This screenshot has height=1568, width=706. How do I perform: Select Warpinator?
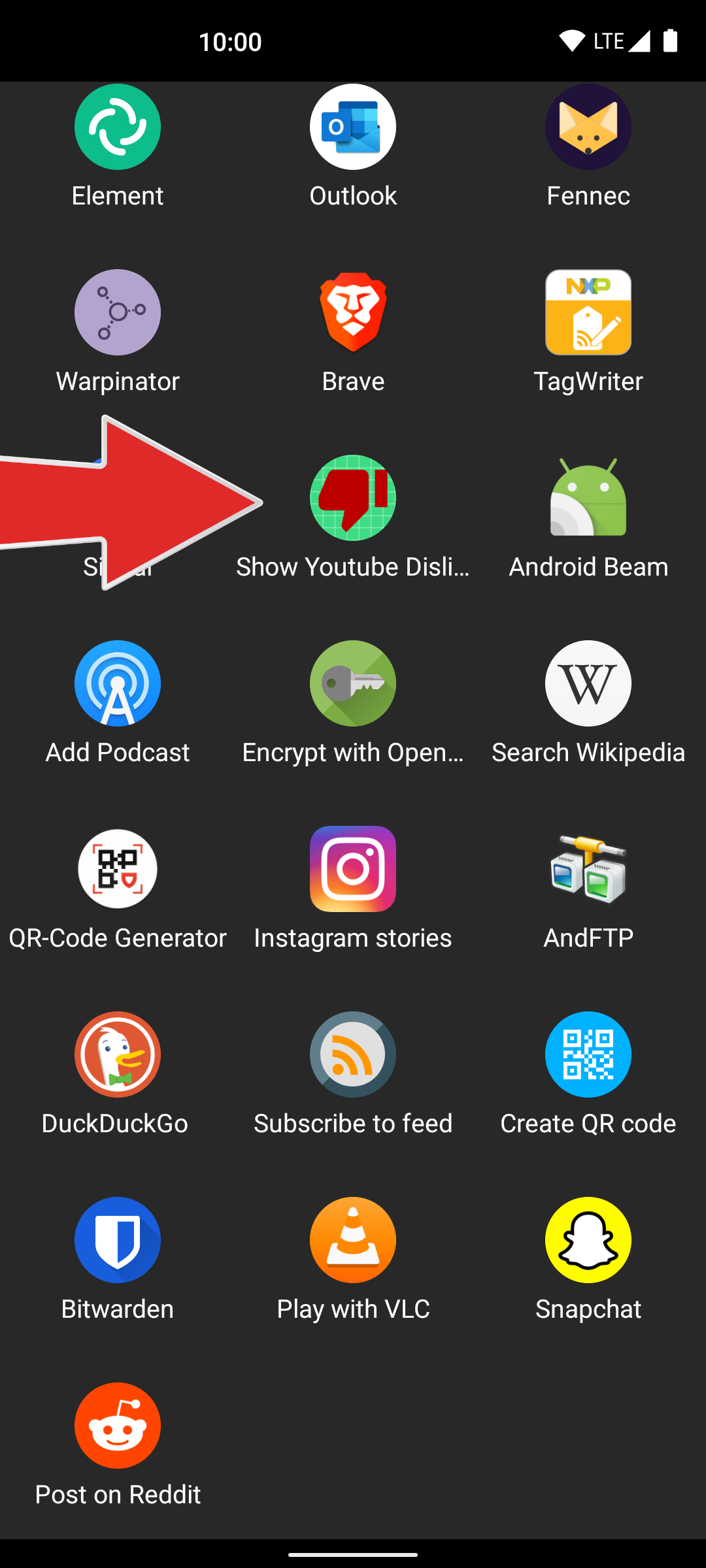(x=118, y=313)
